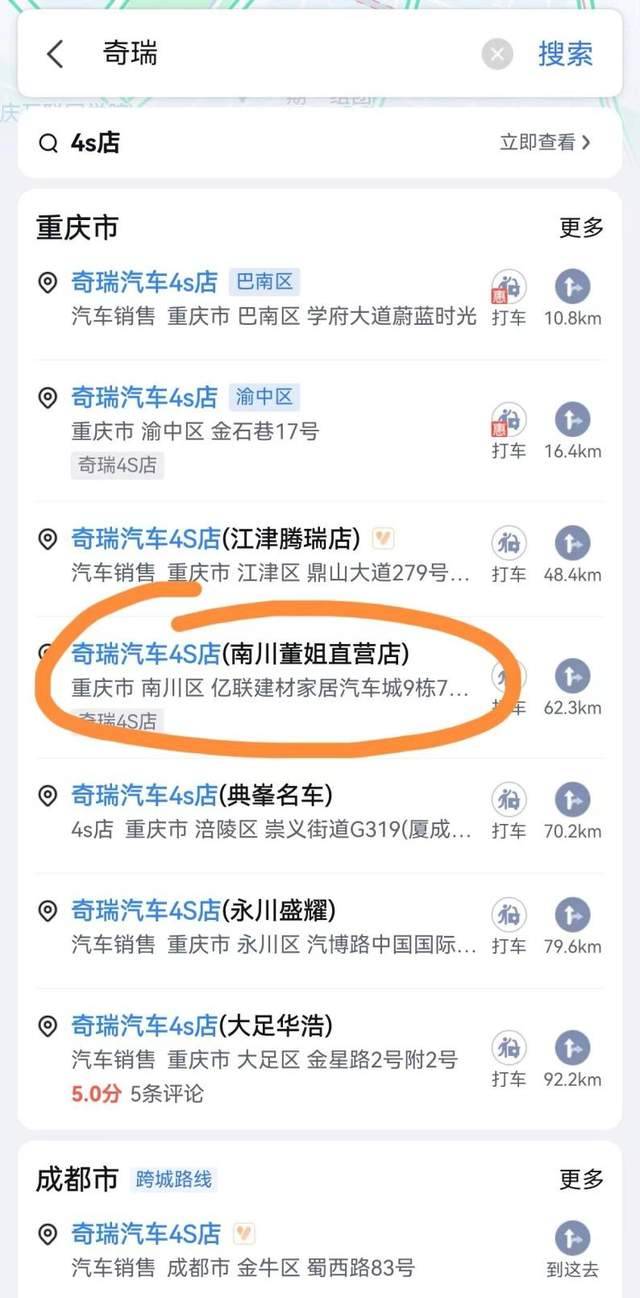
Task: Open 奇瑞汽车4s店(典峯名车) result
Action: (200, 796)
